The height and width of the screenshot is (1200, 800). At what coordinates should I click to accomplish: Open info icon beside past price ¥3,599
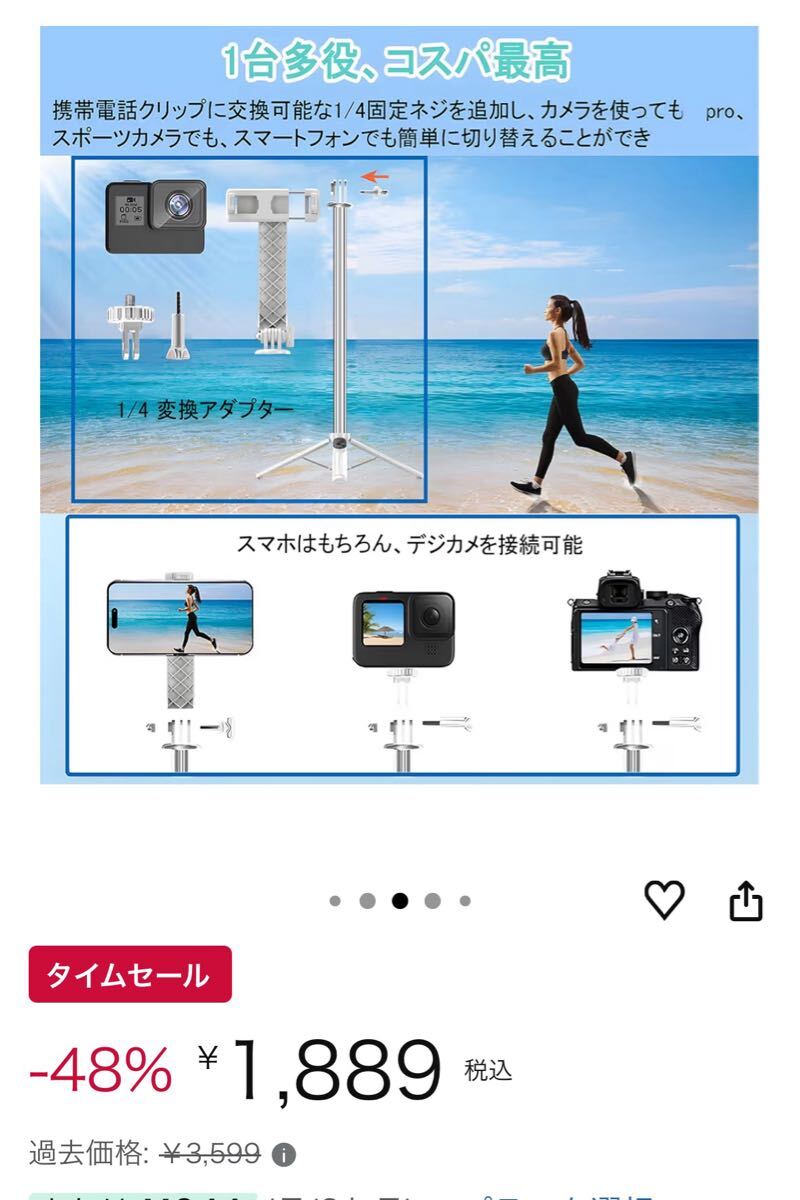[285, 1155]
